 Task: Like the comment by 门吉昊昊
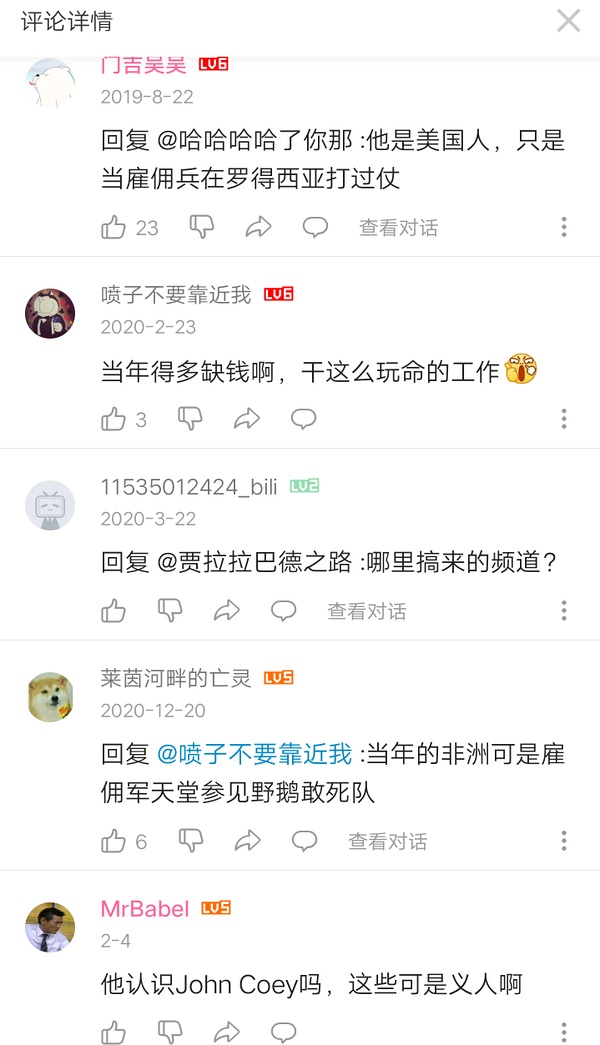[114, 228]
